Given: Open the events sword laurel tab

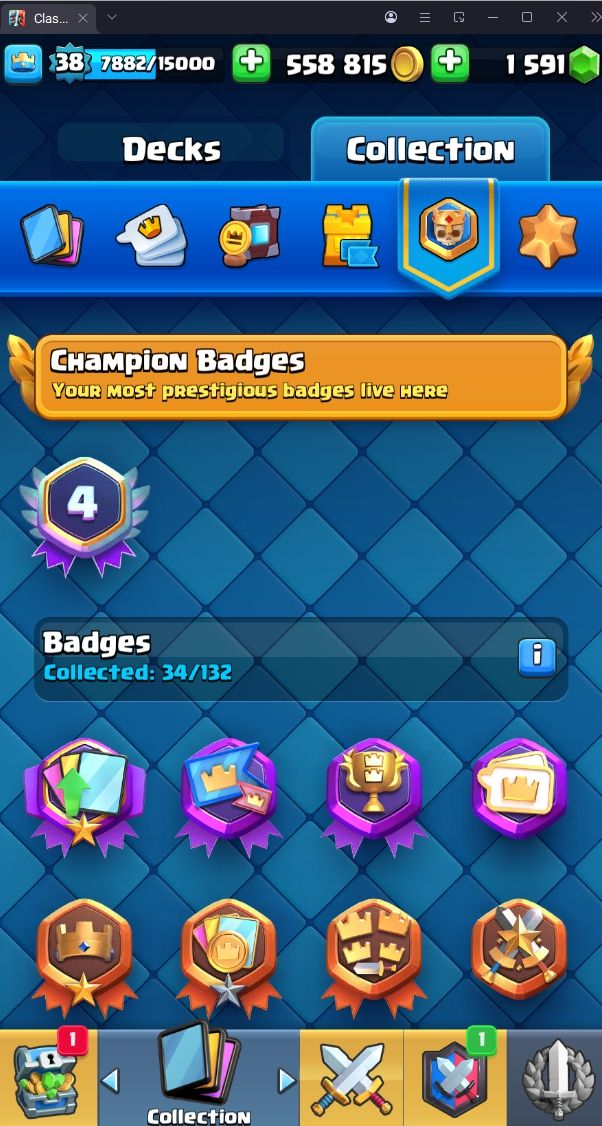Looking at the screenshot, I should [x=556, y=1078].
